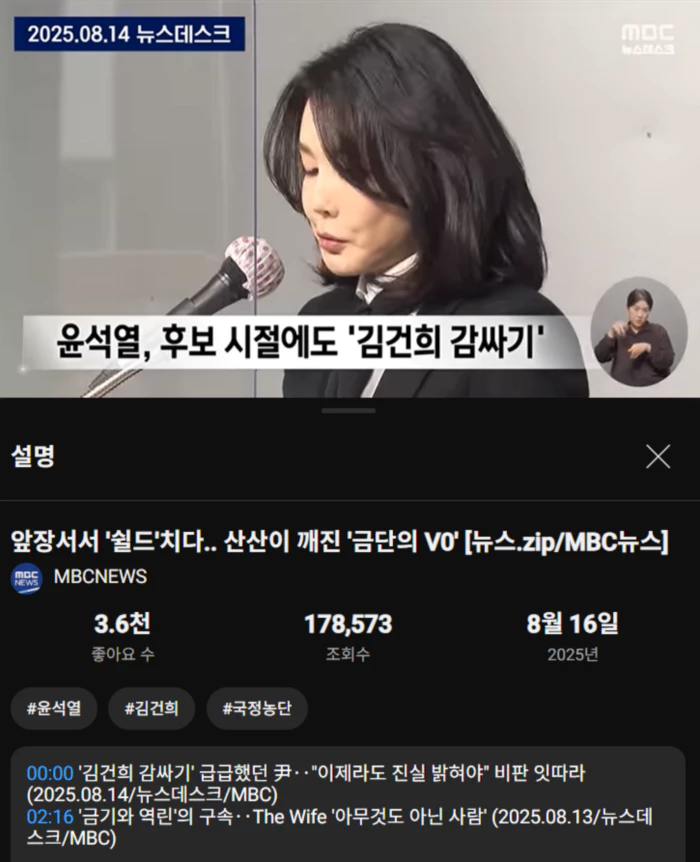Image resolution: width=700 pixels, height=862 pixels.
Task: Open the #윤석열 hashtag
Action: pos(54,708)
